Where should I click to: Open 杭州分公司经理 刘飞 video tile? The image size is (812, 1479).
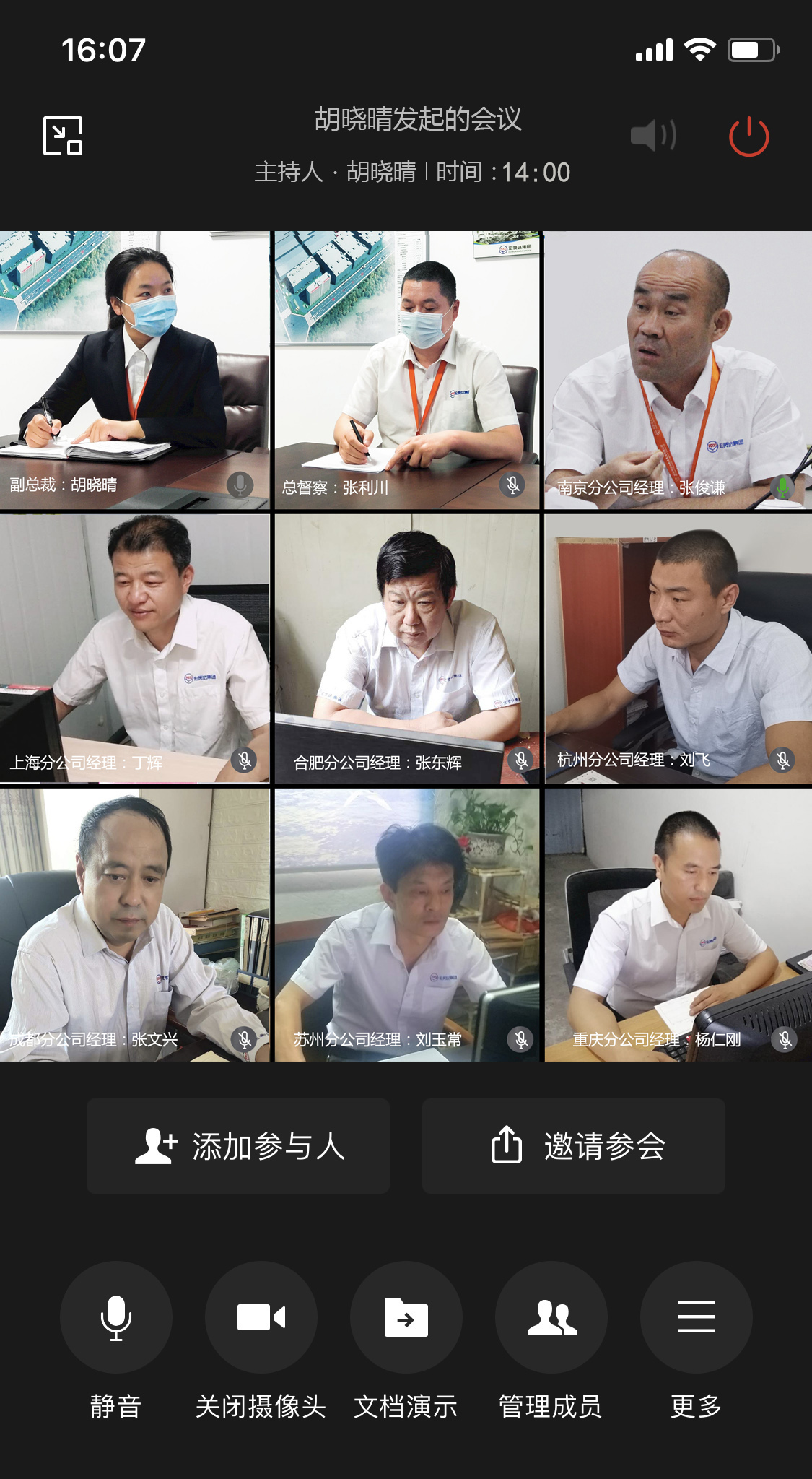click(678, 648)
